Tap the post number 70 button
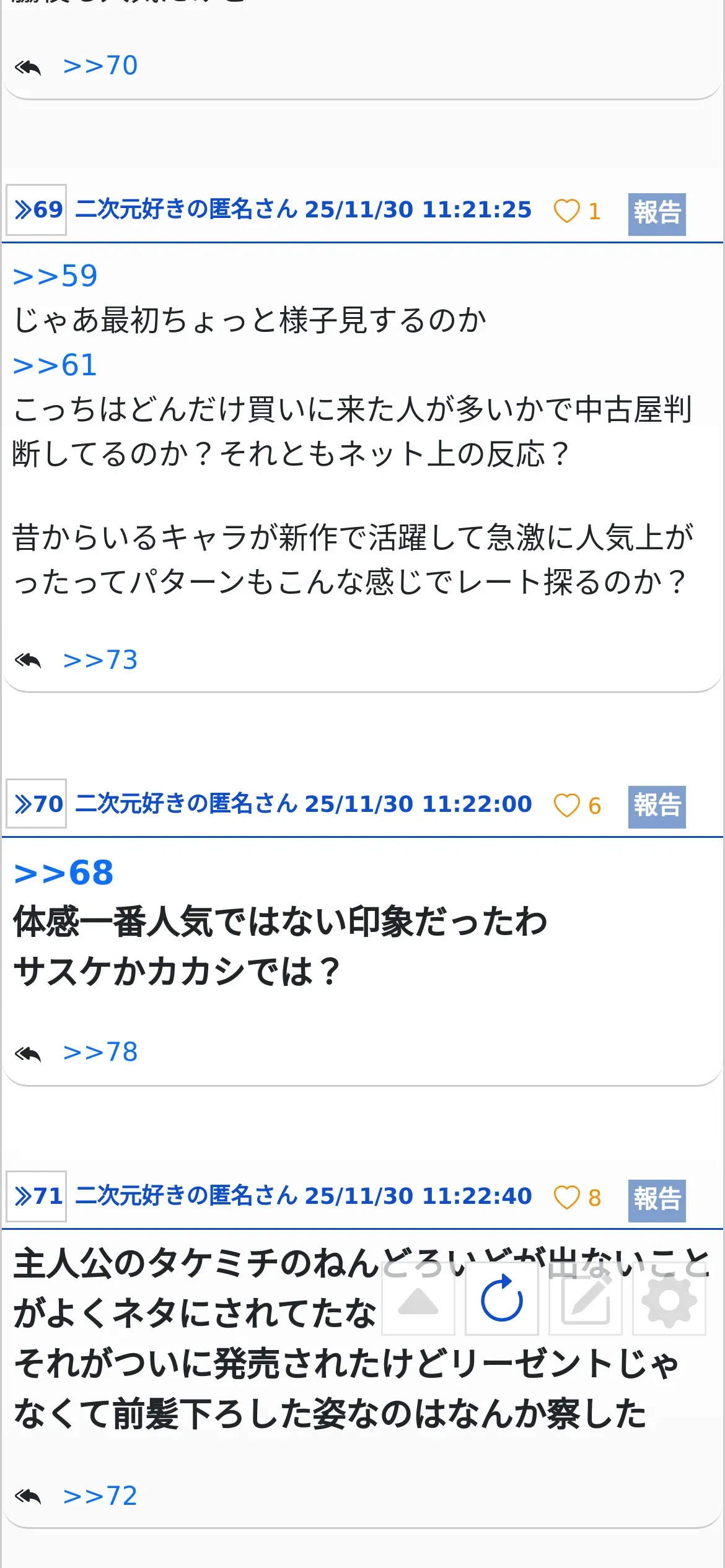This screenshot has width=725, height=1568. pyautogui.click(x=36, y=804)
